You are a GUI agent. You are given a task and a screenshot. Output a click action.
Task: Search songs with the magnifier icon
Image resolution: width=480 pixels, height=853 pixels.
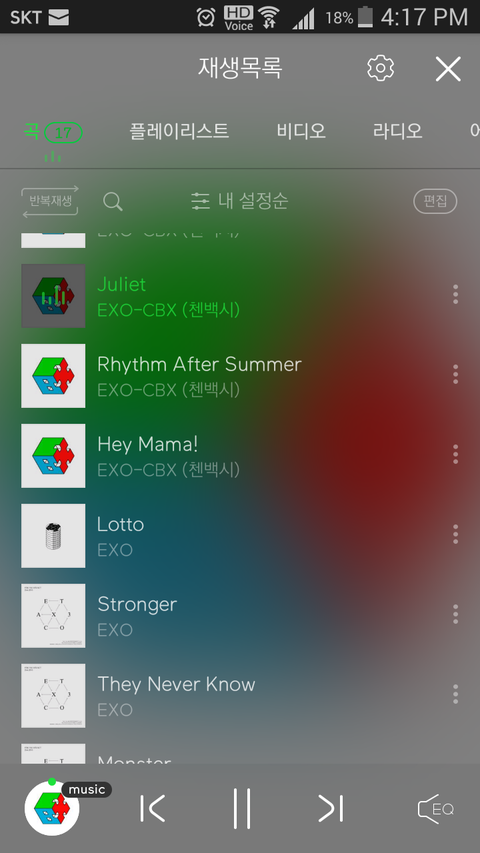pyautogui.click(x=113, y=202)
